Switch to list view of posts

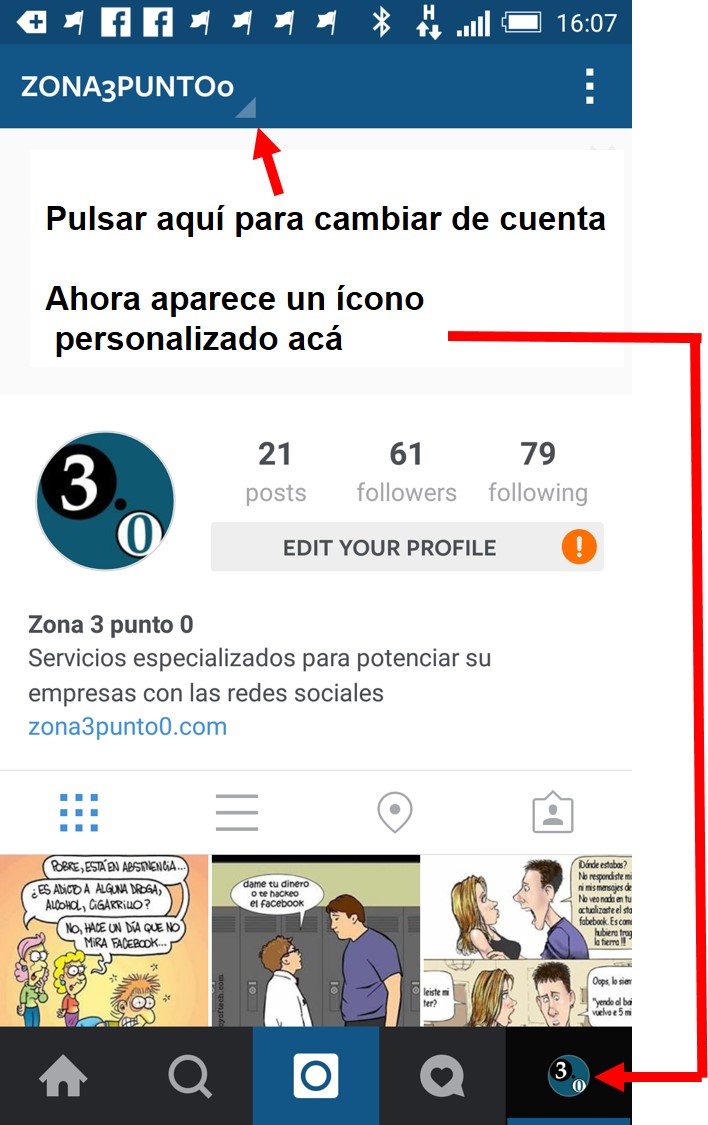coord(237,813)
